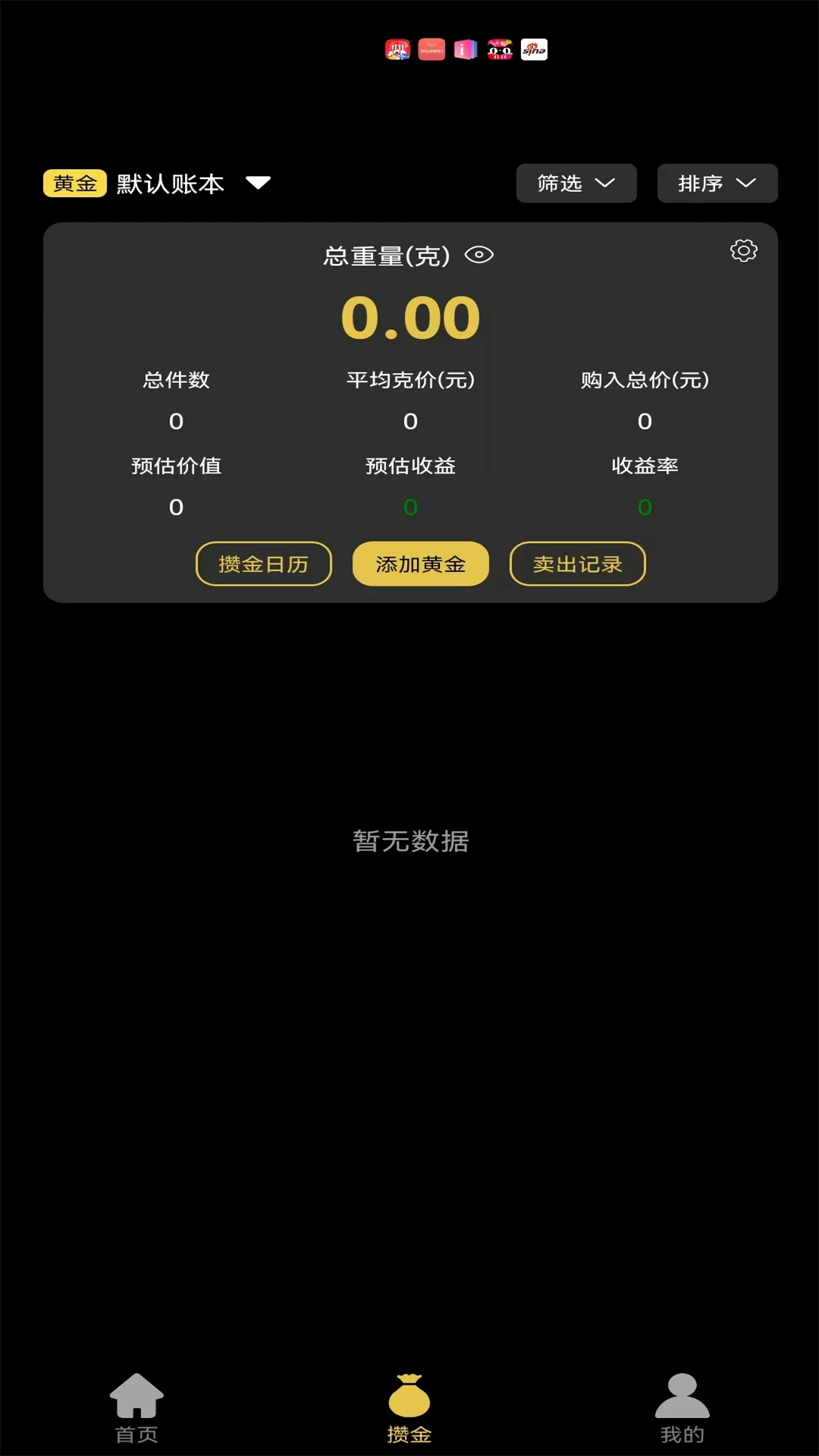This screenshot has width=819, height=1456.
Task: Open the 攒金日历 calendar
Action: 263,563
